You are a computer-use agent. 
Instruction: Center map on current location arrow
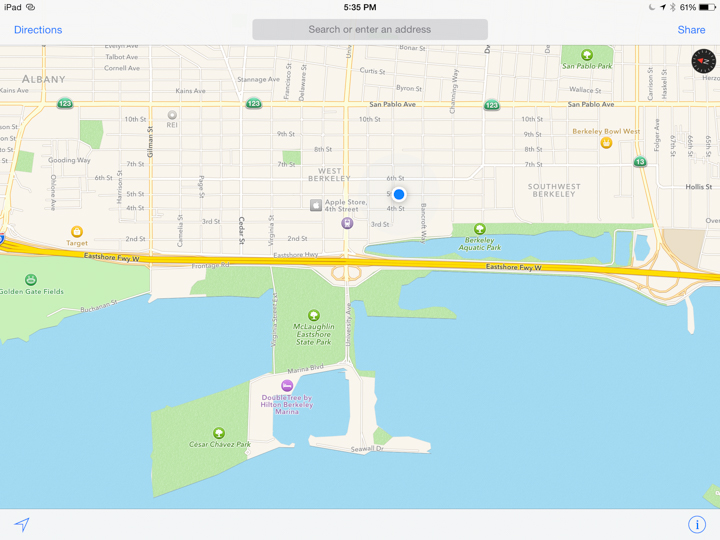coord(22,524)
